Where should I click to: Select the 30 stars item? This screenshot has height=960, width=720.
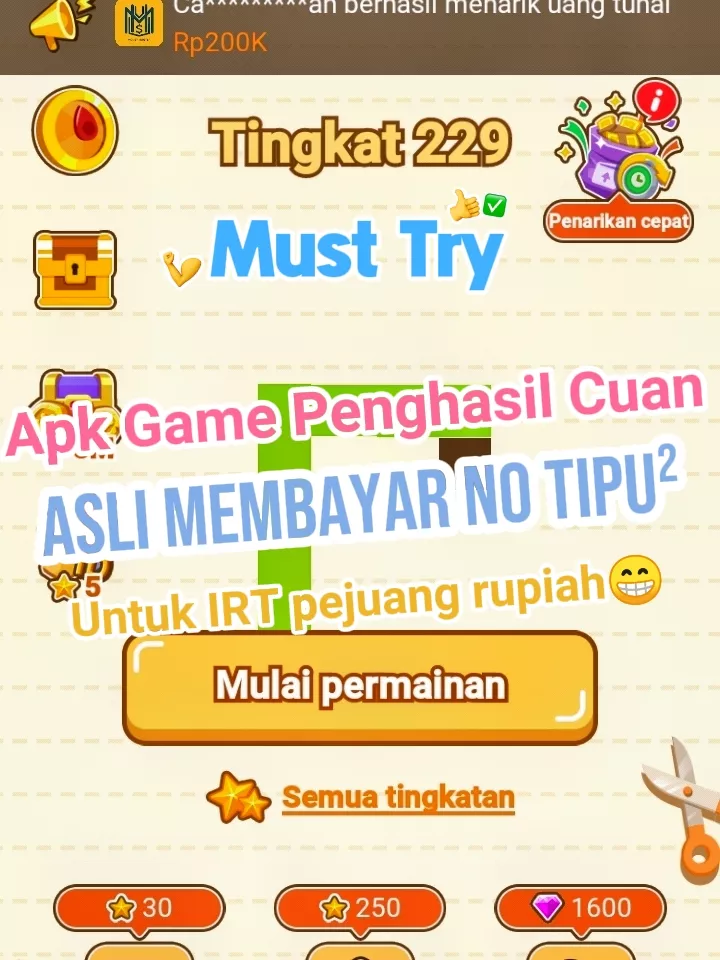[140, 908]
